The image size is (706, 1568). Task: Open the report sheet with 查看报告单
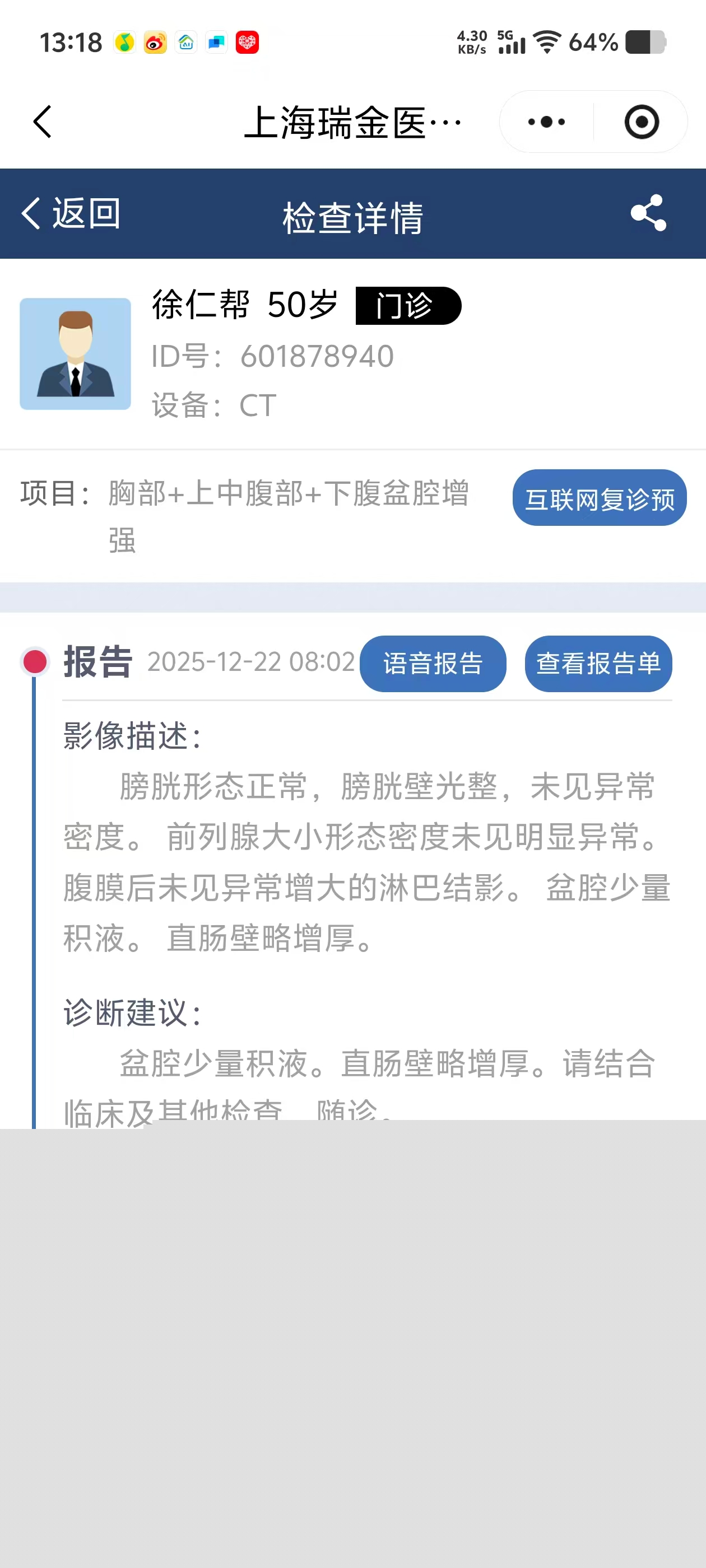598,664
